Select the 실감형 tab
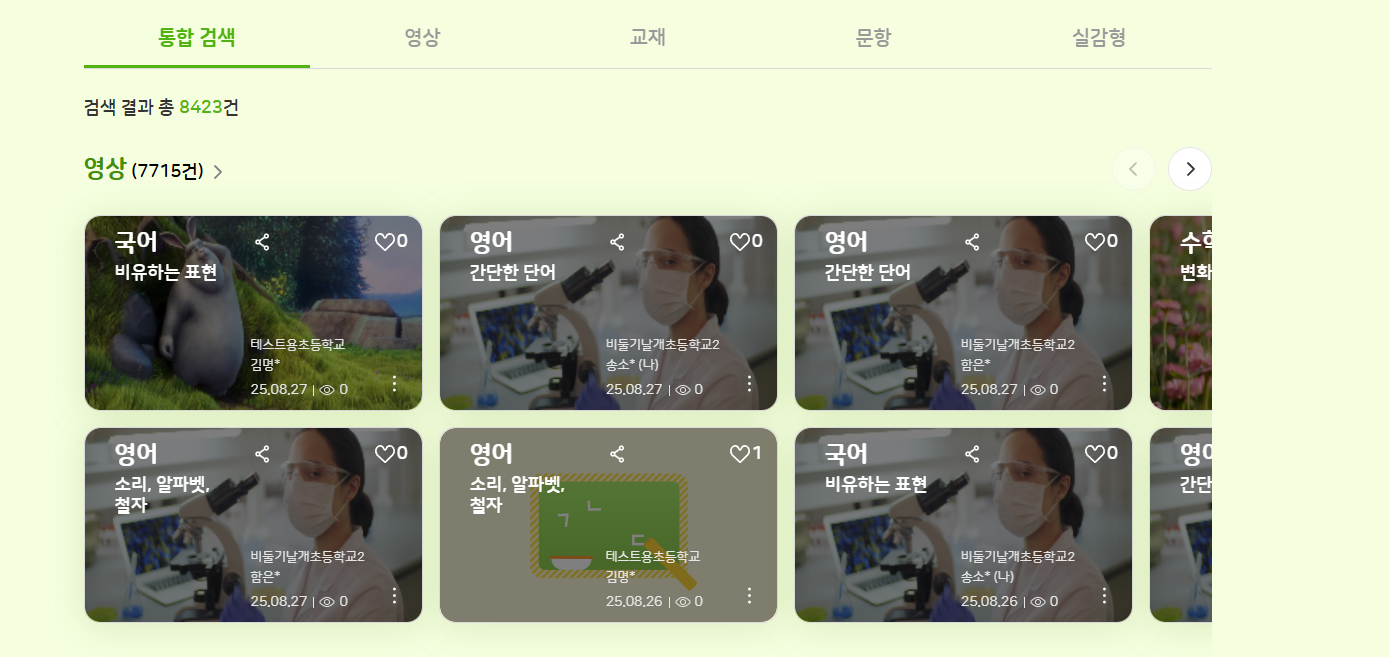The width and height of the screenshot is (1389, 657). click(x=1099, y=38)
